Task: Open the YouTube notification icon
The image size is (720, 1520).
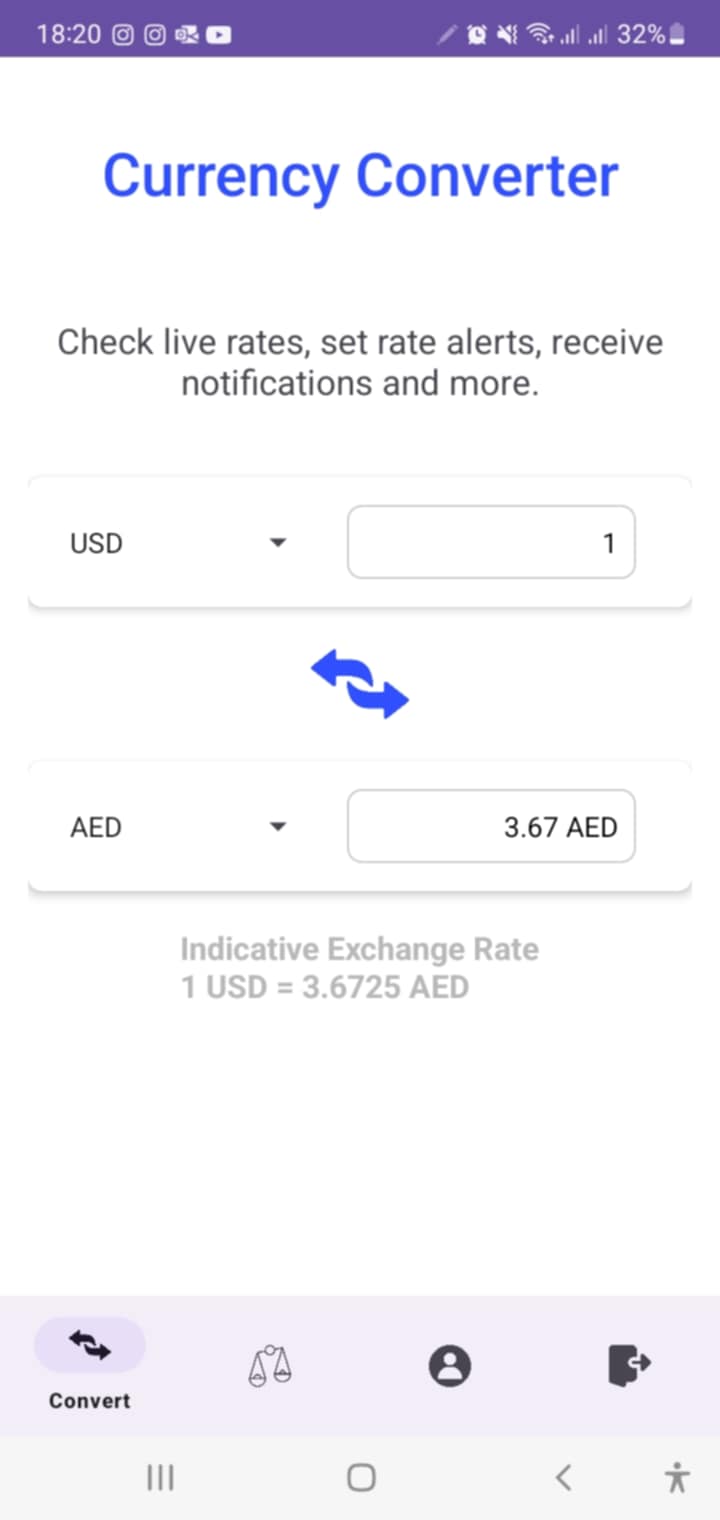Action: 217,34
